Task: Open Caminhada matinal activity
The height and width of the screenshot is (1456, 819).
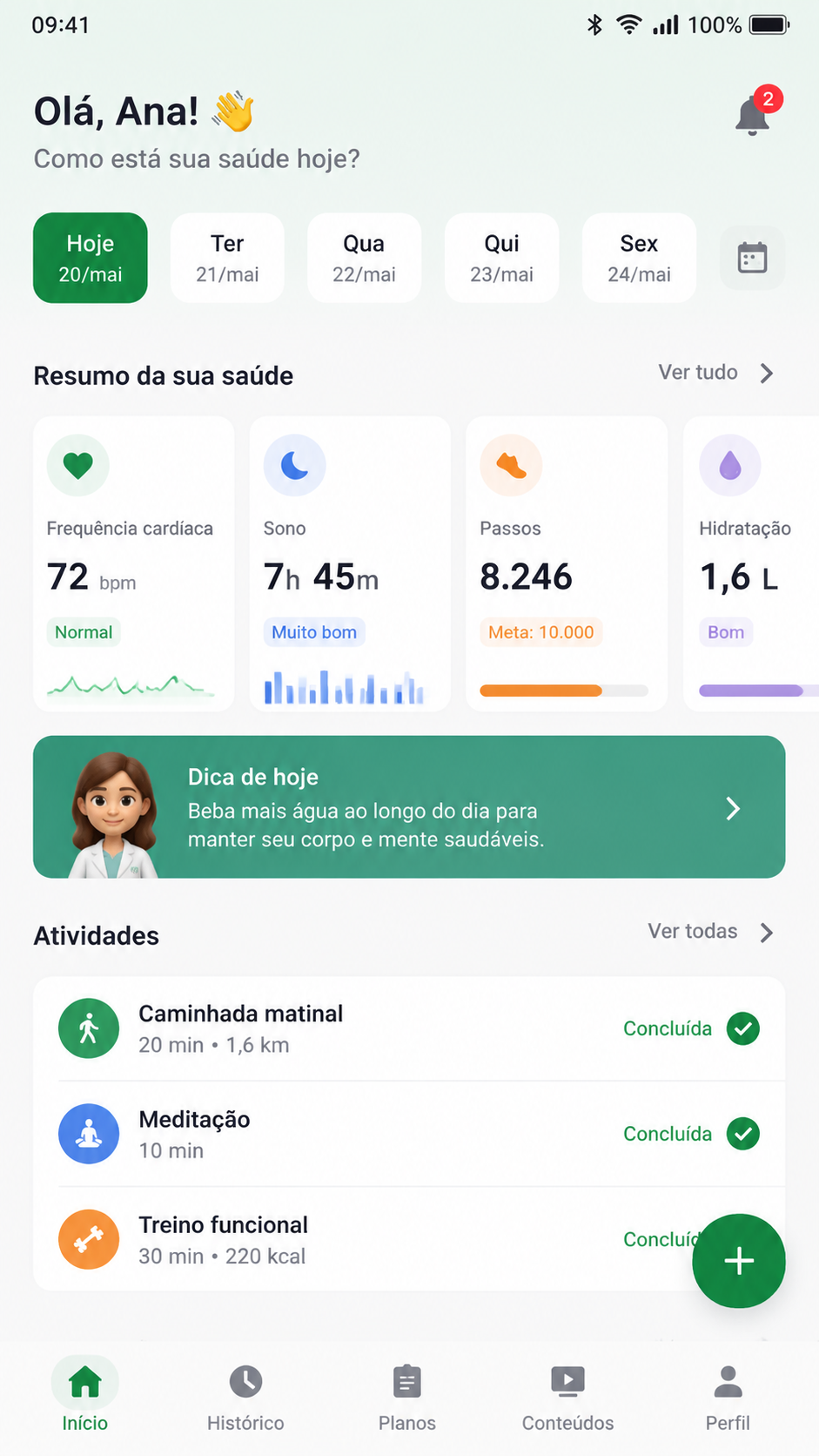Action: pyautogui.click(x=409, y=1028)
